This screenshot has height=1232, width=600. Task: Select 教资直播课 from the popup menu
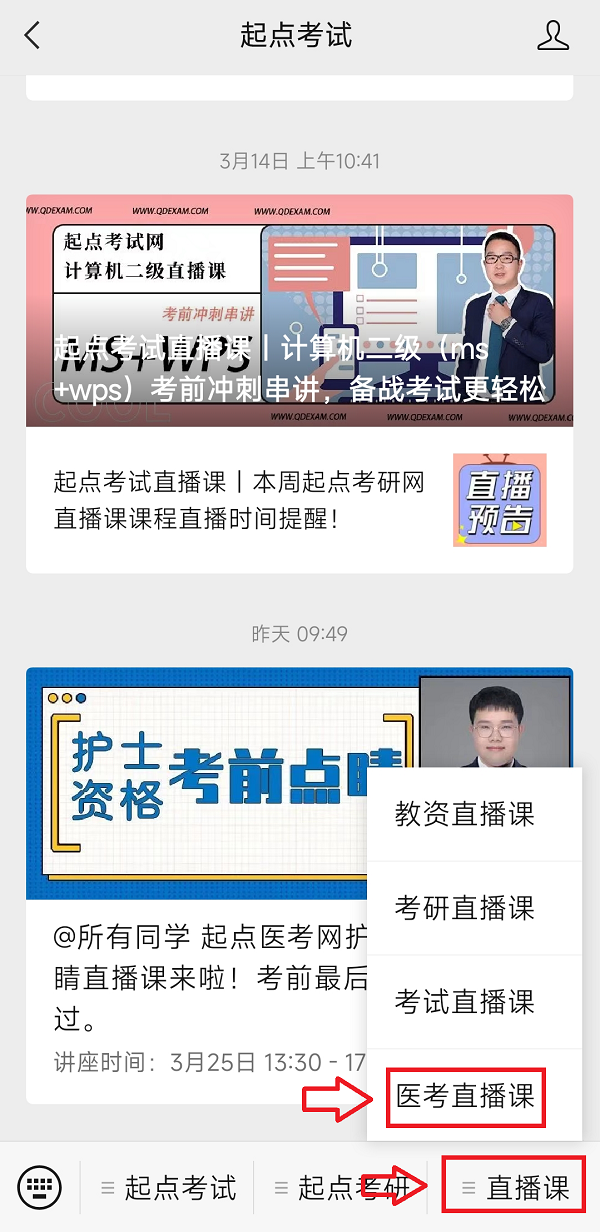[x=465, y=814]
